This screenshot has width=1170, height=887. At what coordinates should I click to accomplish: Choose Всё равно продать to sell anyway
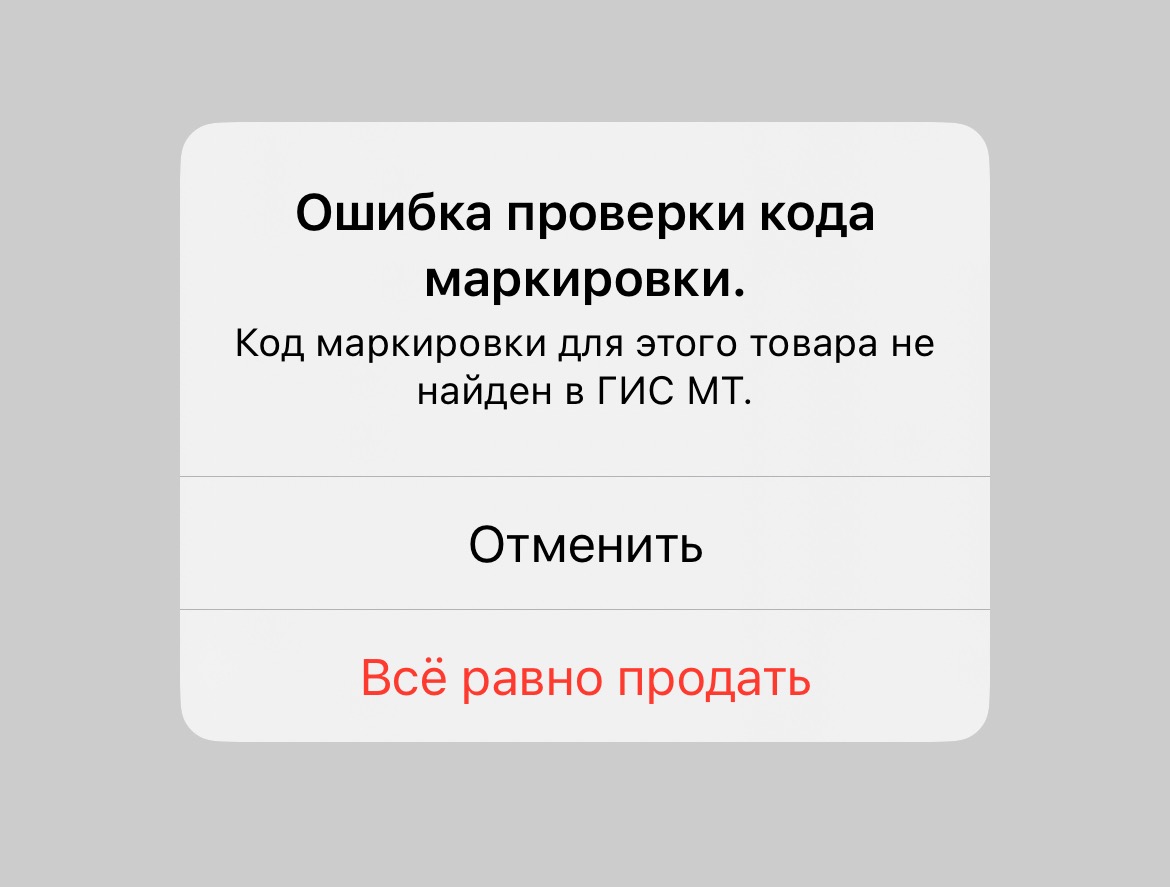pyautogui.click(x=585, y=677)
